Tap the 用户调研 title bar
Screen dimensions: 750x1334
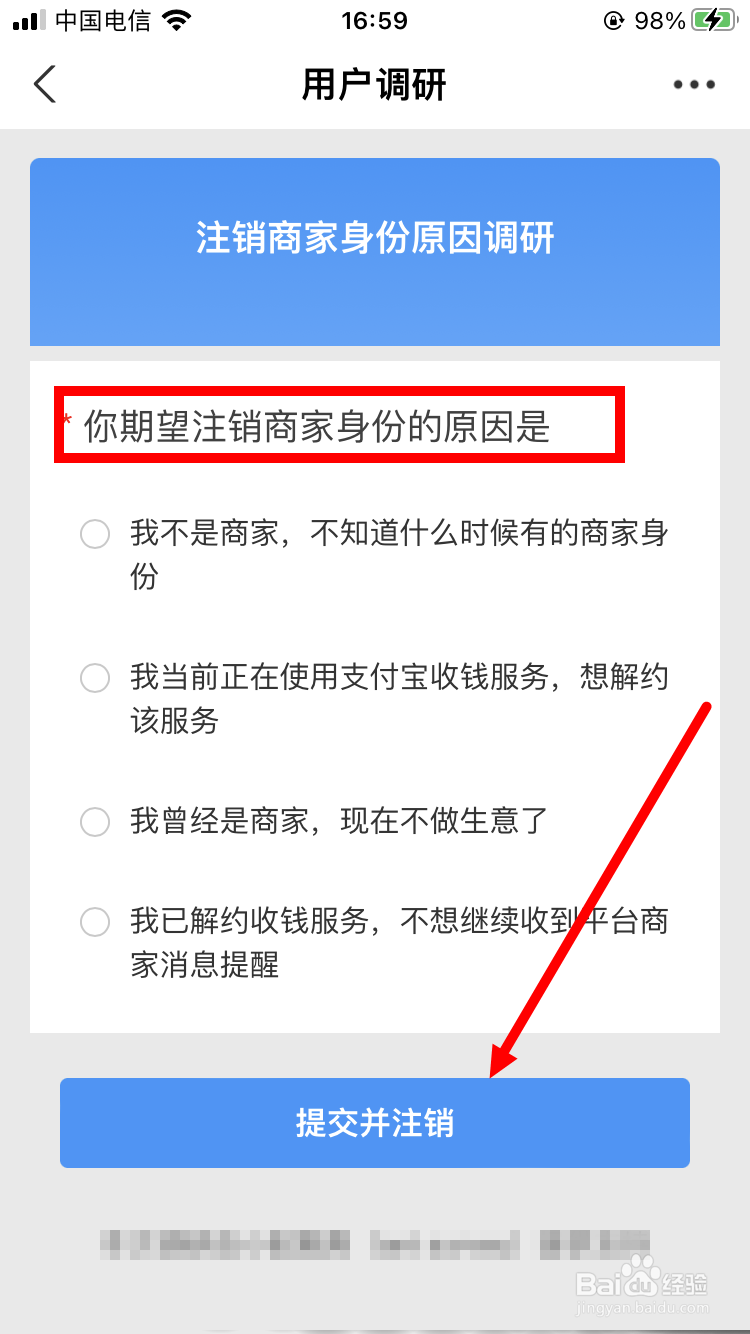[x=375, y=85]
